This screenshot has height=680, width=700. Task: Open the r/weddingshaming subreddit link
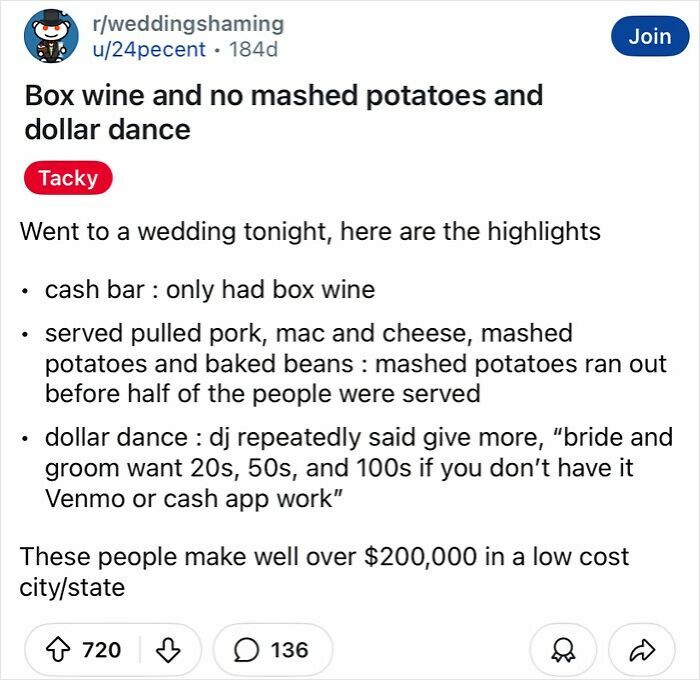[x=187, y=23]
